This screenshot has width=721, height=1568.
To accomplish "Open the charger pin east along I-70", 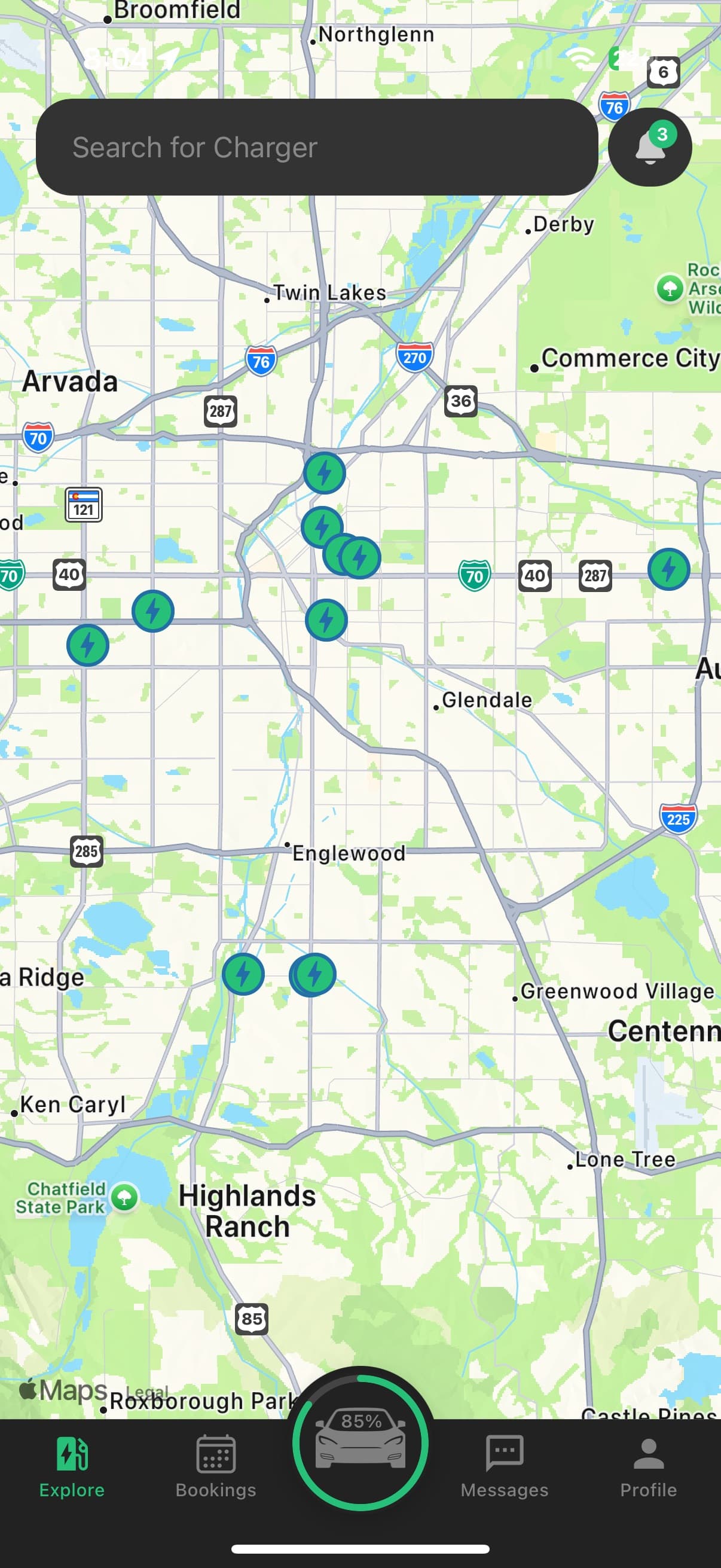I will [x=668, y=569].
